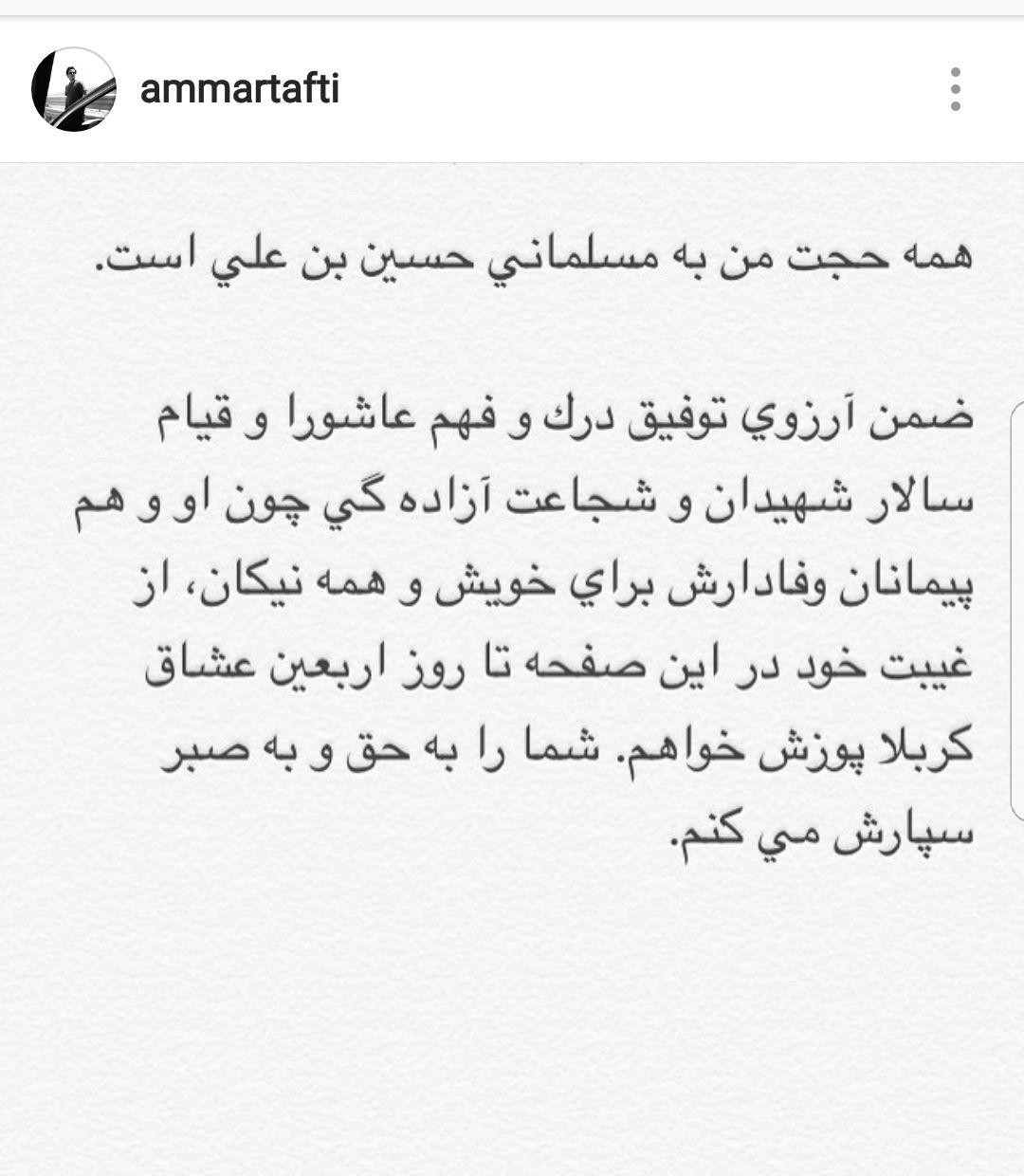Open the post's overflow menu

tap(955, 90)
